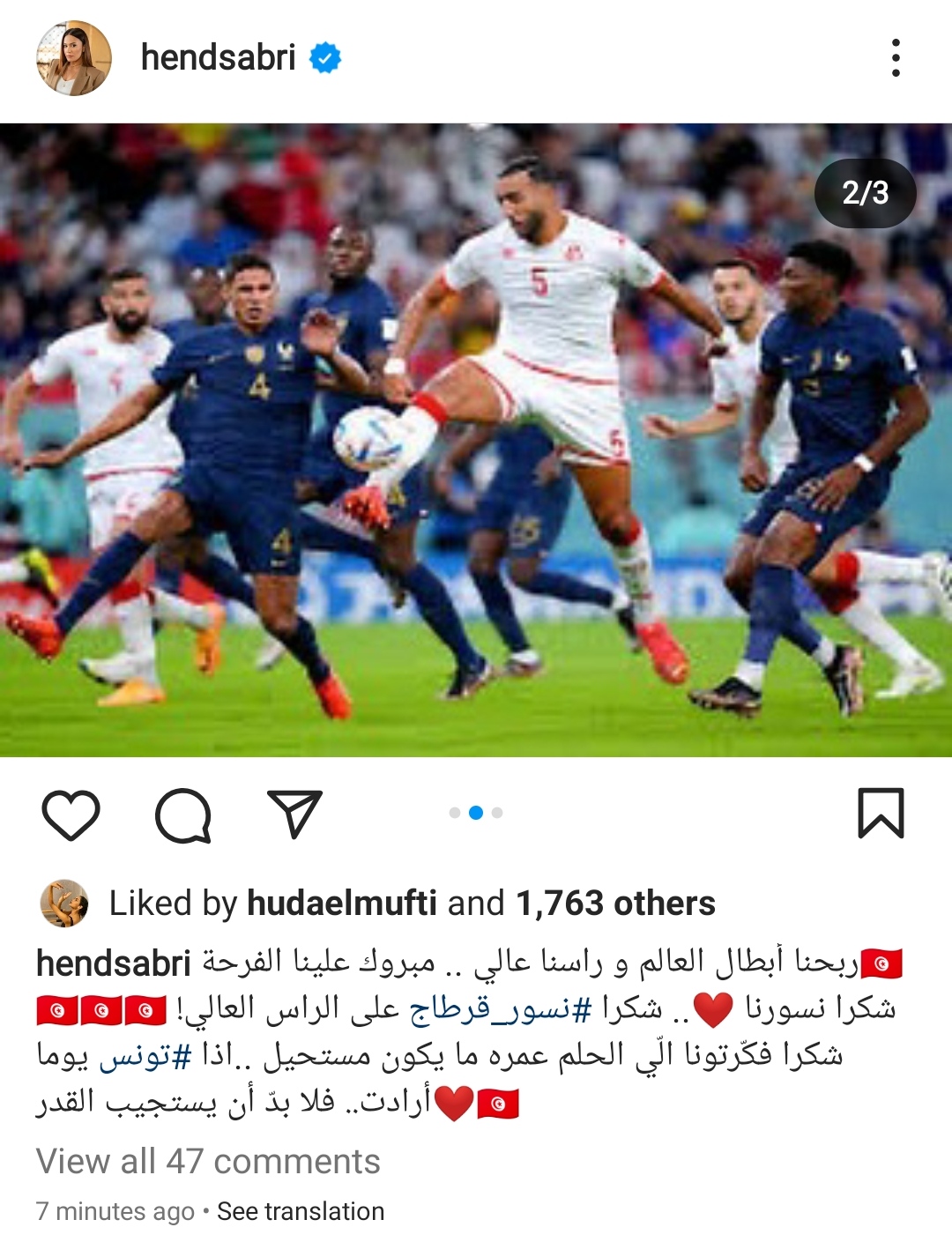
Task: View the list of 1,763 others who liked
Action: click(x=615, y=904)
